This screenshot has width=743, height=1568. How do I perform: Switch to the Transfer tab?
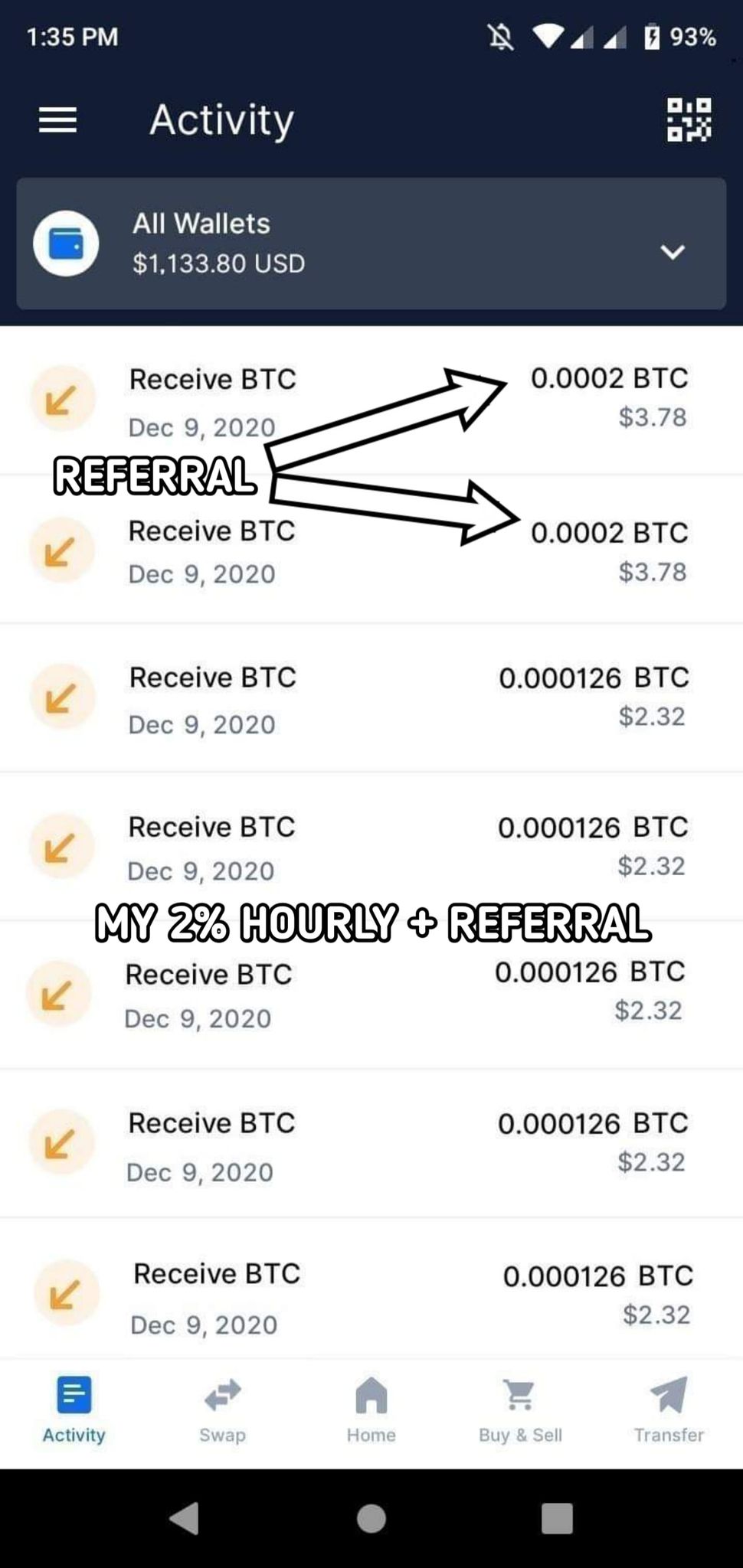(x=669, y=1410)
